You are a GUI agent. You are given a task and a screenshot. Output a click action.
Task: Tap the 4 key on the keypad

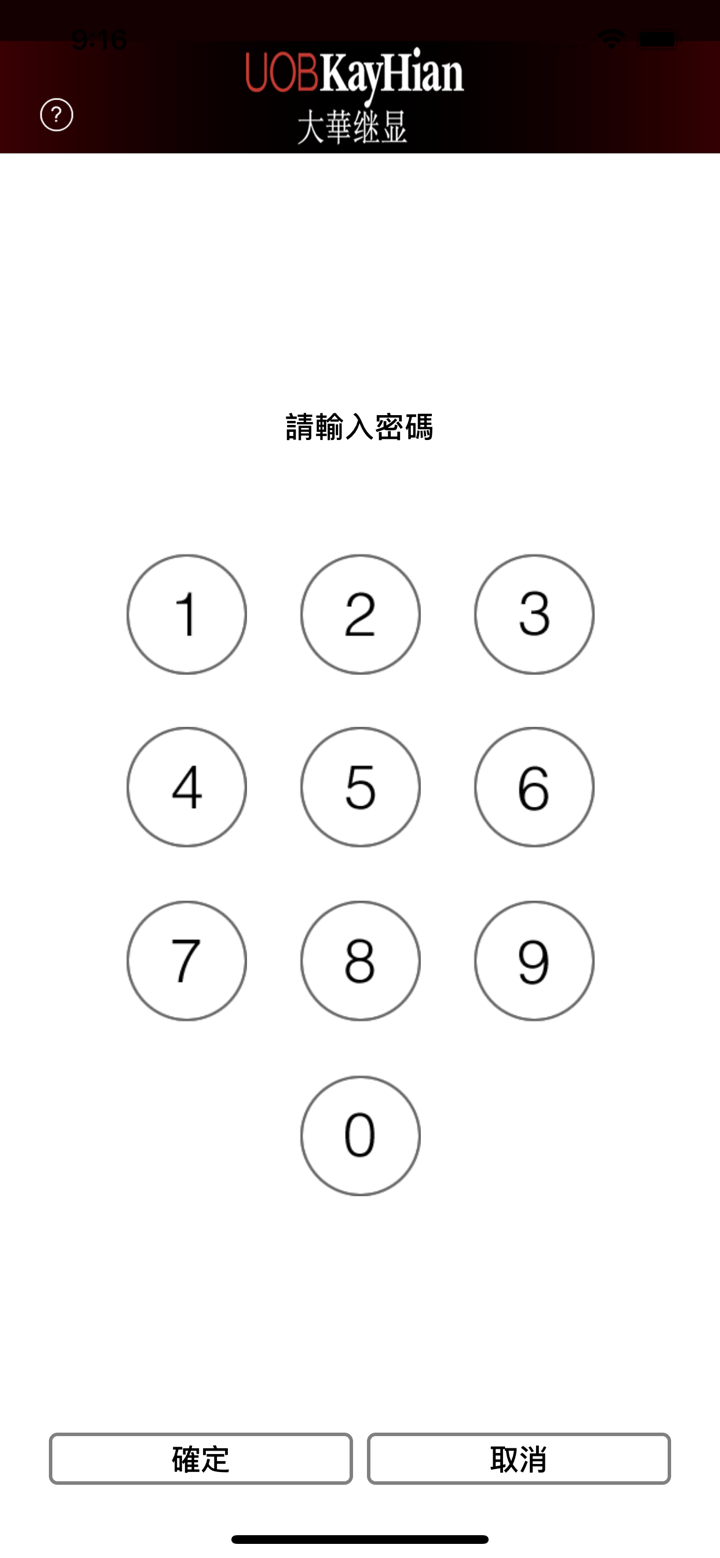187,787
